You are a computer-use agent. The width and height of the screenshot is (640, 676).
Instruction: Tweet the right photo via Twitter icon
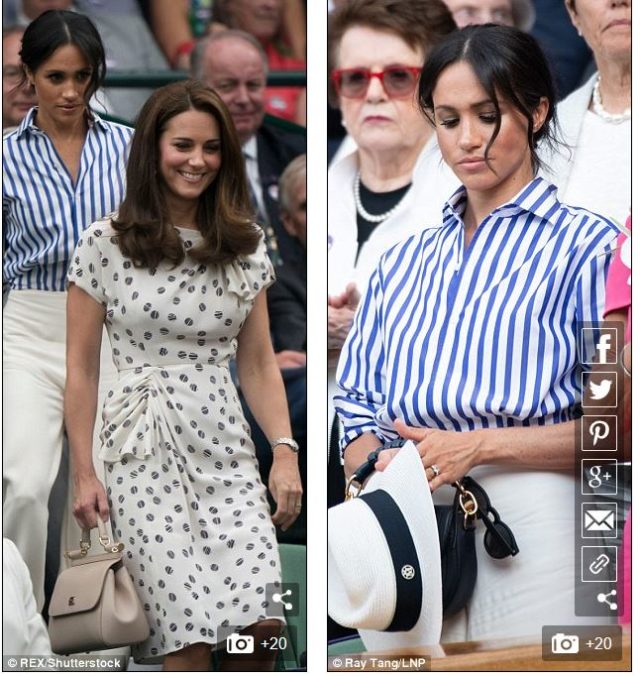tap(600, 389)
